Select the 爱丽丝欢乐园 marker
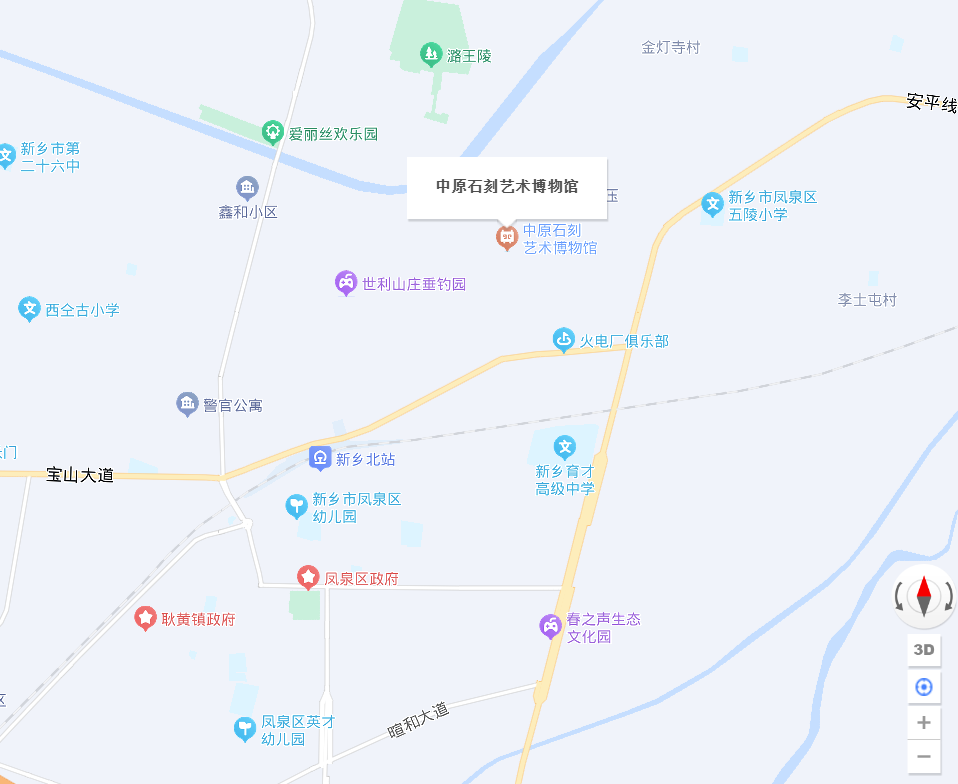The height and width of the screenshot is (784, 958). (272, 132)
